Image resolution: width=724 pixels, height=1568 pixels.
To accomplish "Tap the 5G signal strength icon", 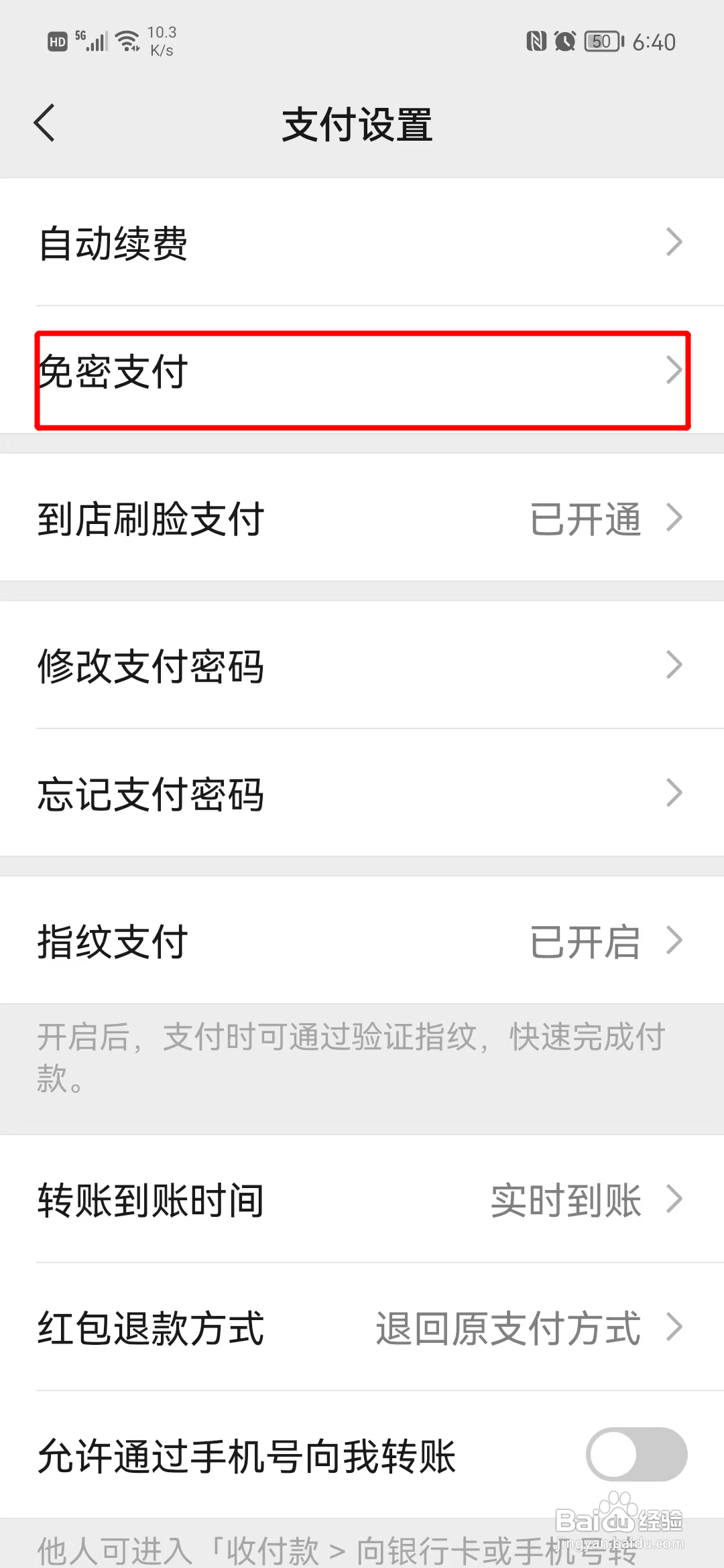I will click(x=94, y=40).
